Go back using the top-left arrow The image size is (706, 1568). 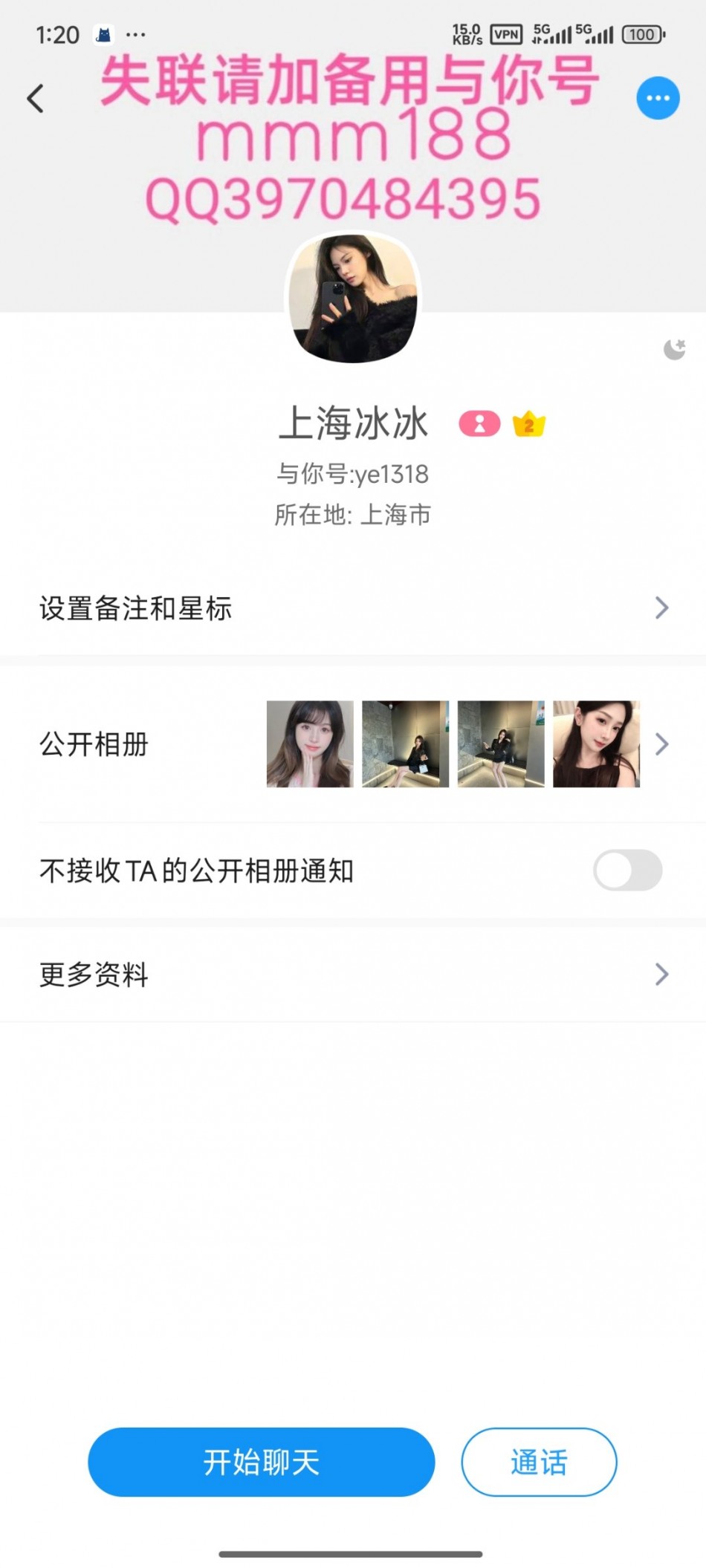35,98
